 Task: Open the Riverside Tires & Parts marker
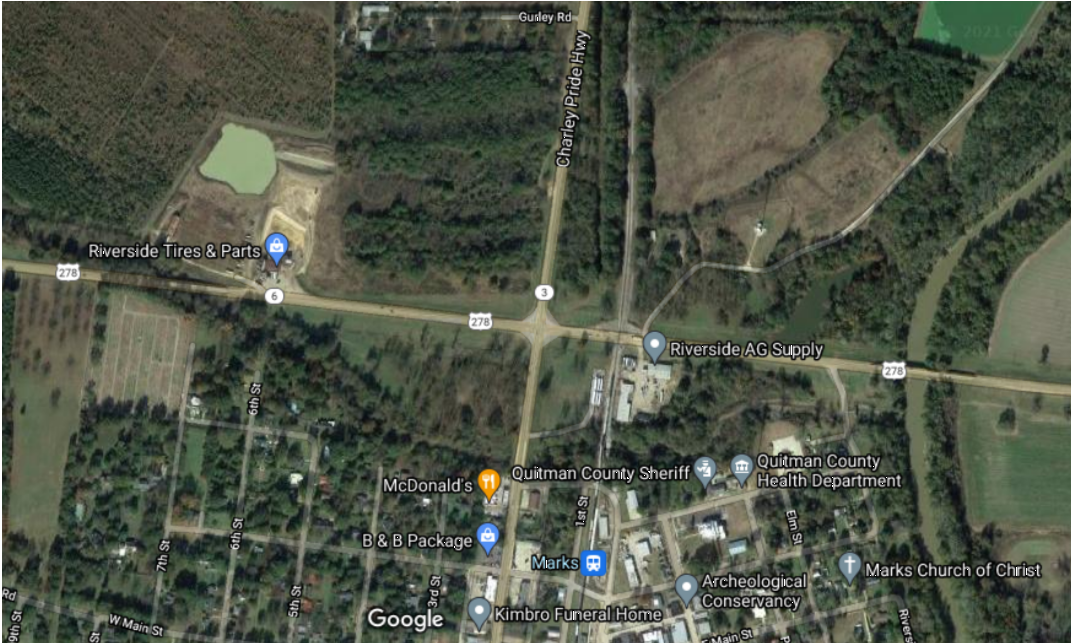pyautogui.click(x=277, y=246)
